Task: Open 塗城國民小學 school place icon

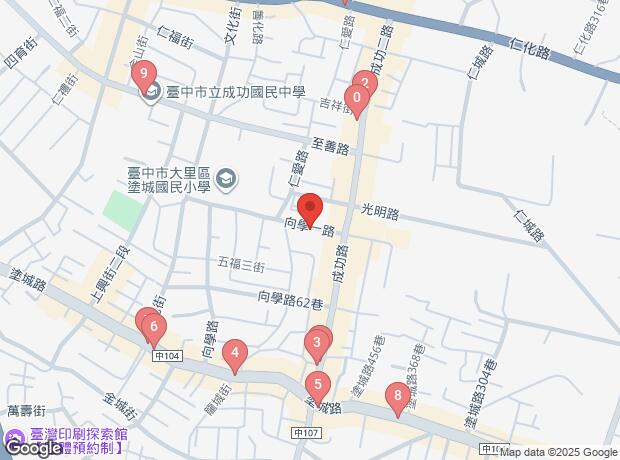Action: click(227, 177)
